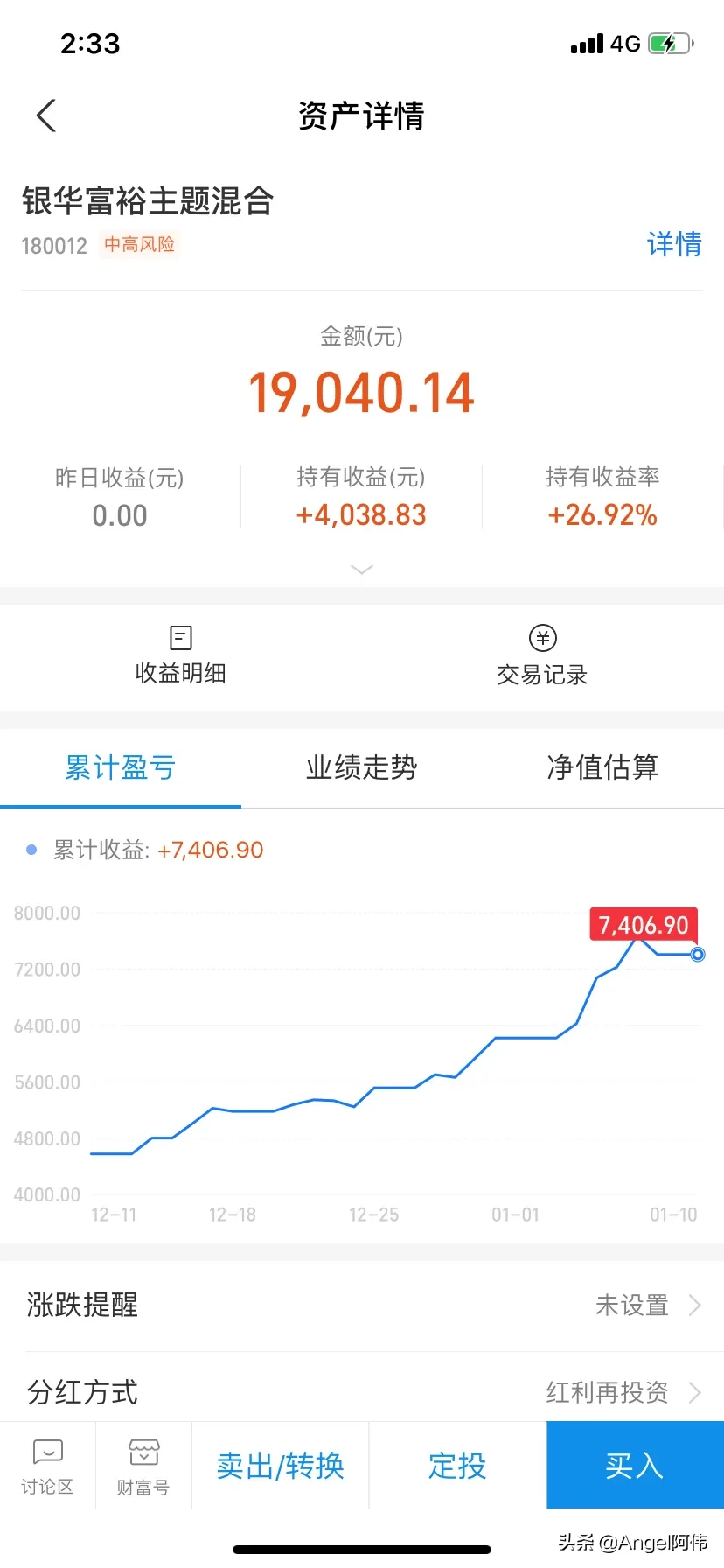Tap the blue 买入 button
724x1568 pixels.
click(x=635, y=1466)
